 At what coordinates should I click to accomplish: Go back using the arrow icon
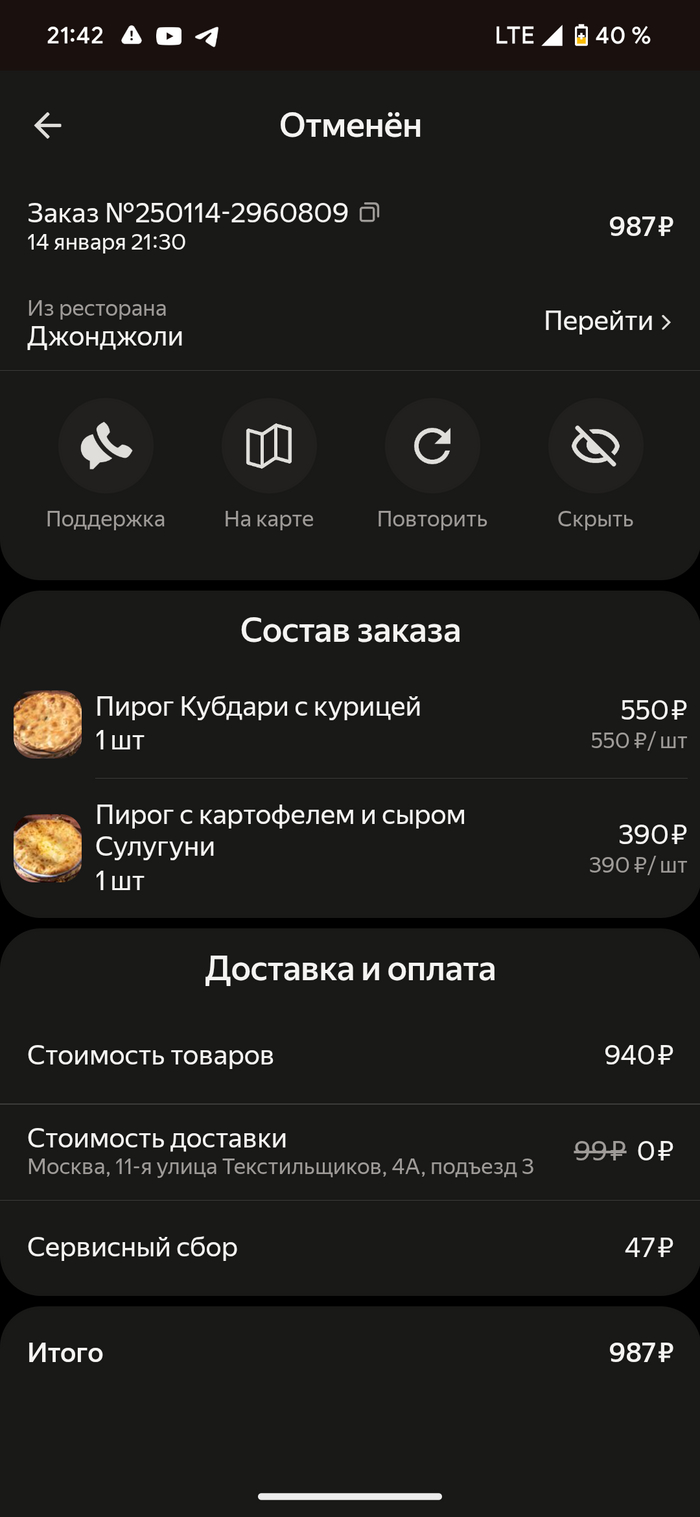coord(48,125)
